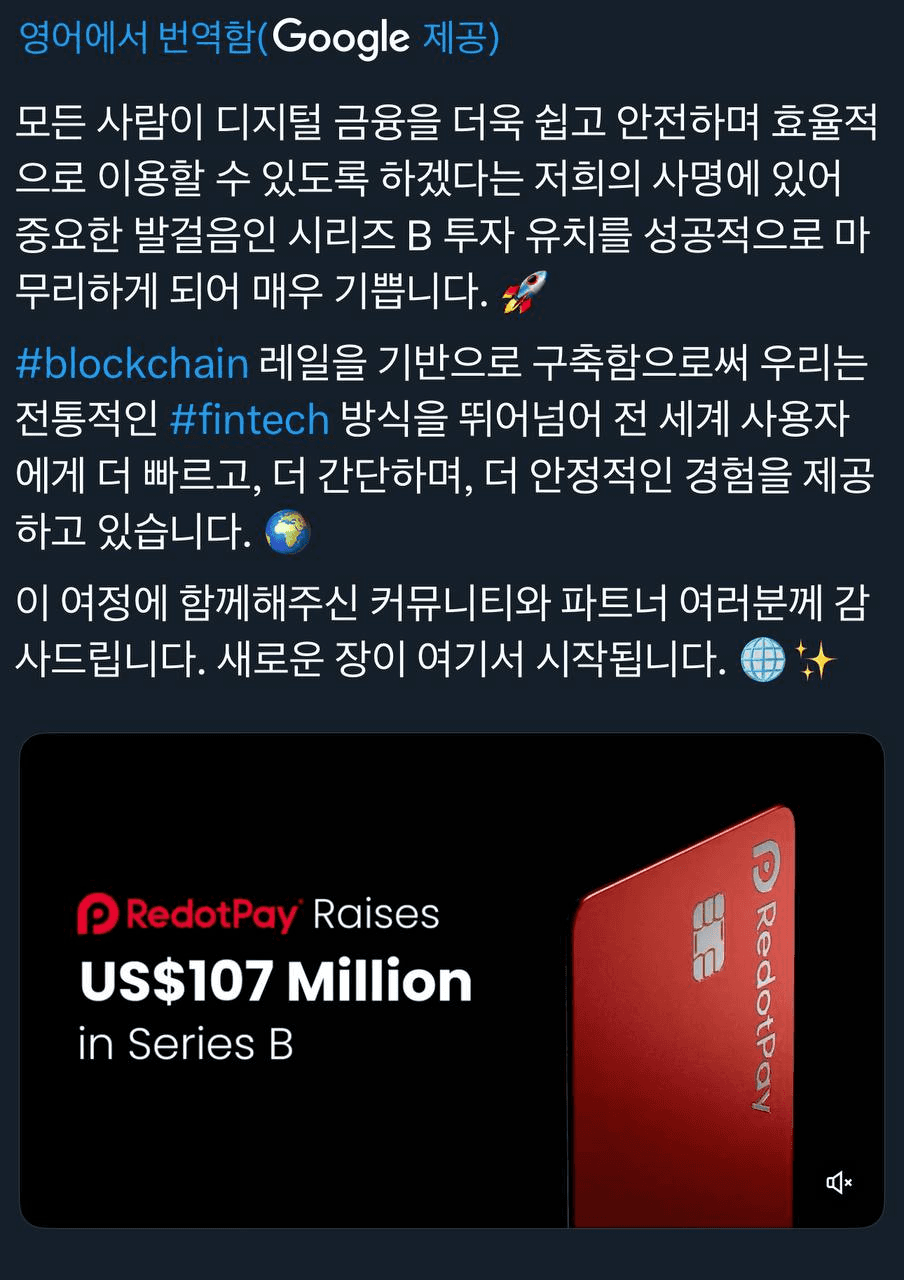Play the RedotPay Series B video
Screen dimensions: 904x1280
click(451, 980)
